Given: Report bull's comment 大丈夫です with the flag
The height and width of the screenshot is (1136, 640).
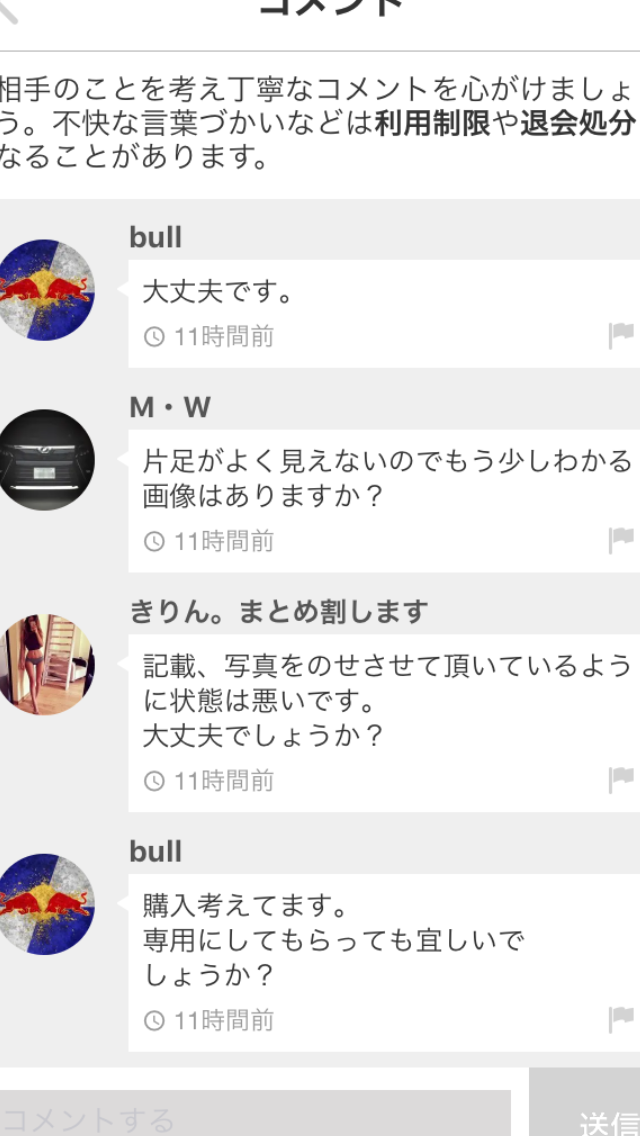Looking at the screenshot, I should [x=621, y=336].
